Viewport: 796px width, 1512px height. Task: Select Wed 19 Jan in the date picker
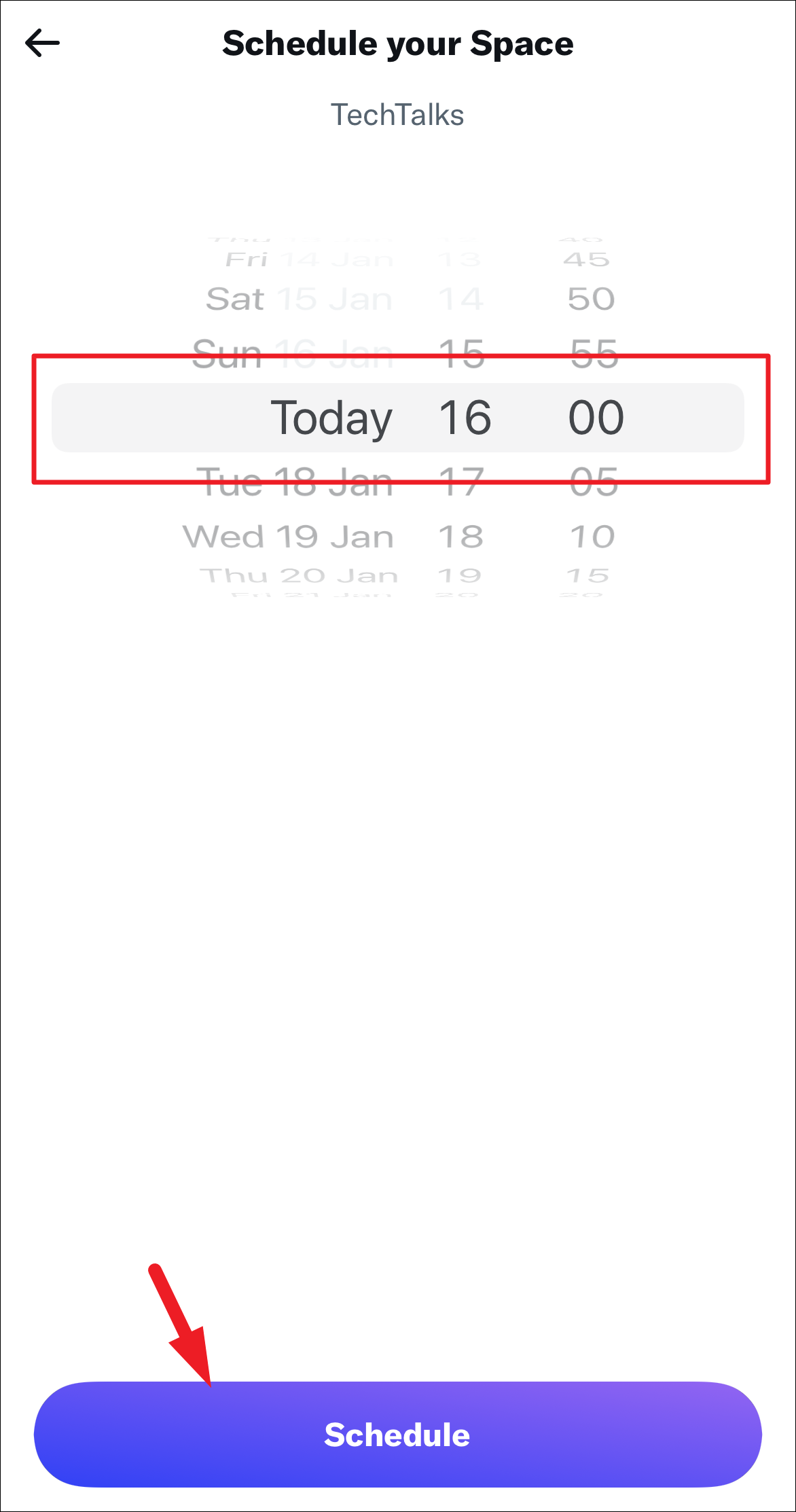coord(288,537)
